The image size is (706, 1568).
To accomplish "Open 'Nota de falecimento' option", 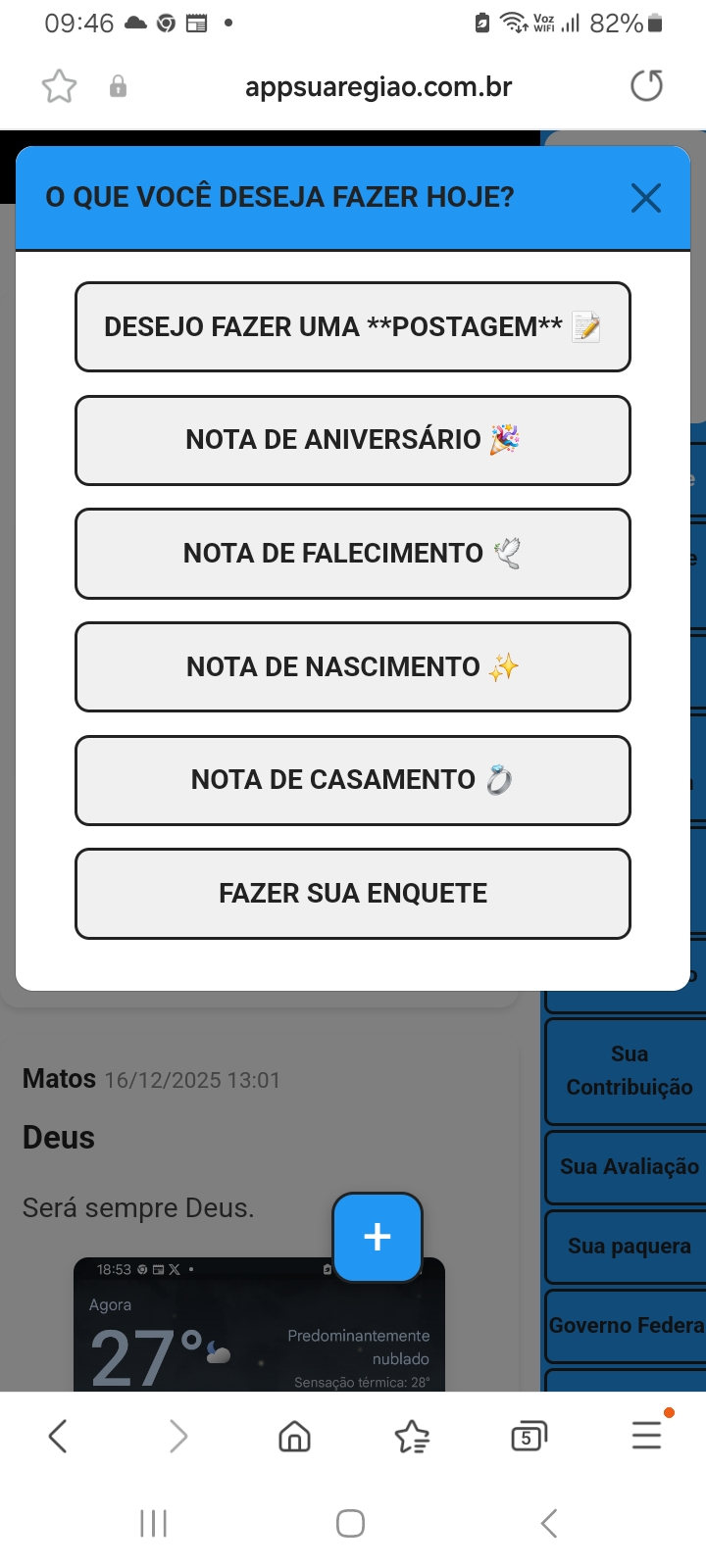I will [x=353, y=554].
